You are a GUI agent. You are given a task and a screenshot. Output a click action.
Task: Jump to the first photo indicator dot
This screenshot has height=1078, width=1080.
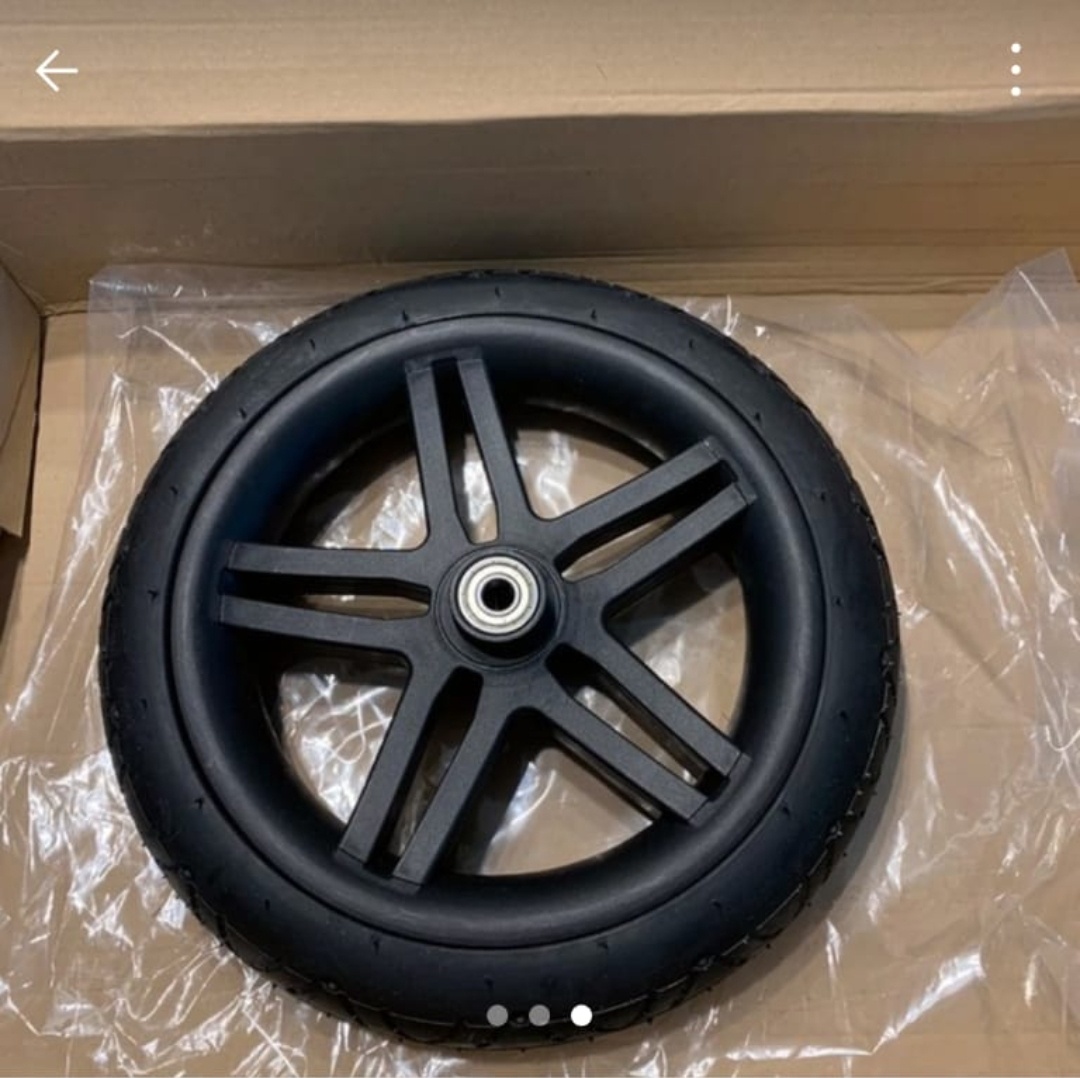(497, 1015)
